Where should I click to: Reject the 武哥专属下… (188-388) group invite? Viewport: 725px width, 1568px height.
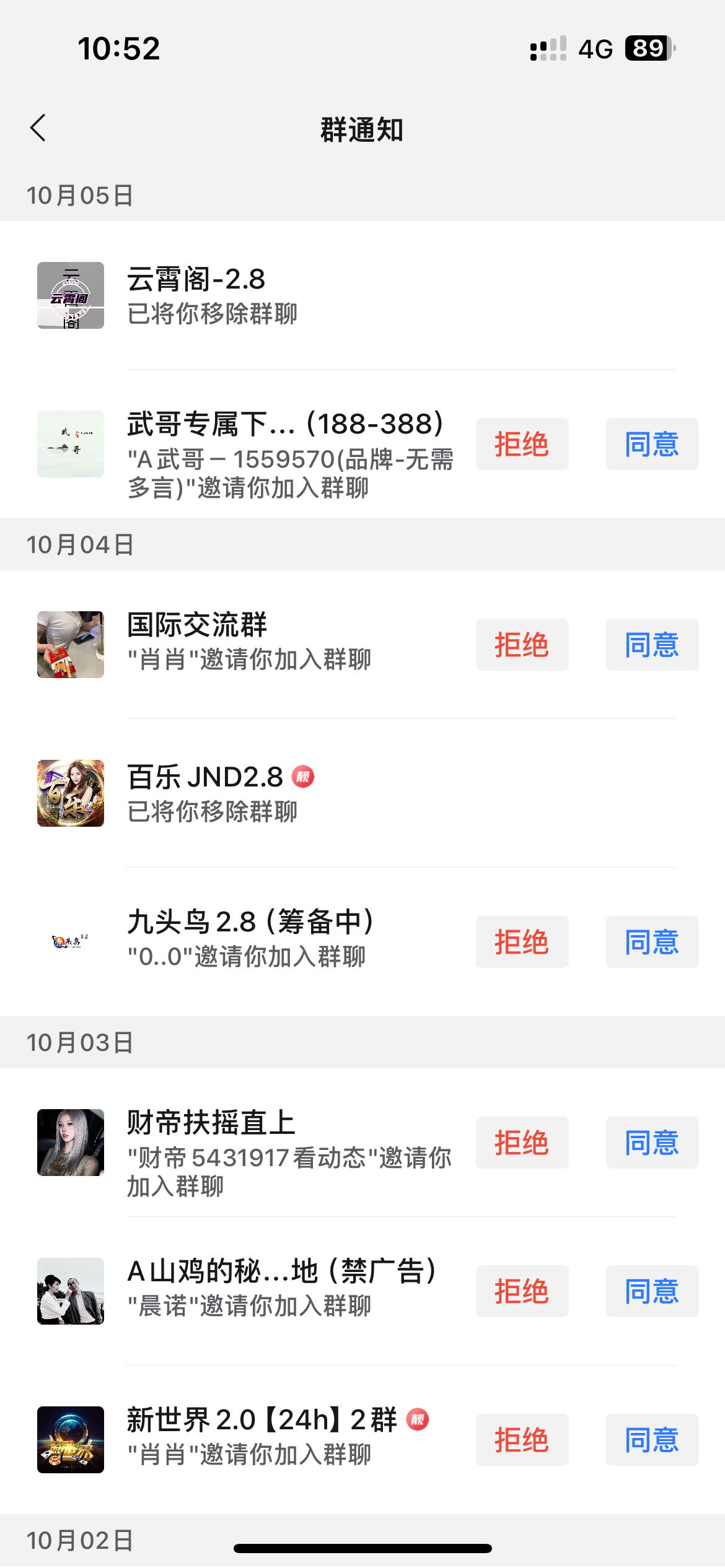click(522, 444)
